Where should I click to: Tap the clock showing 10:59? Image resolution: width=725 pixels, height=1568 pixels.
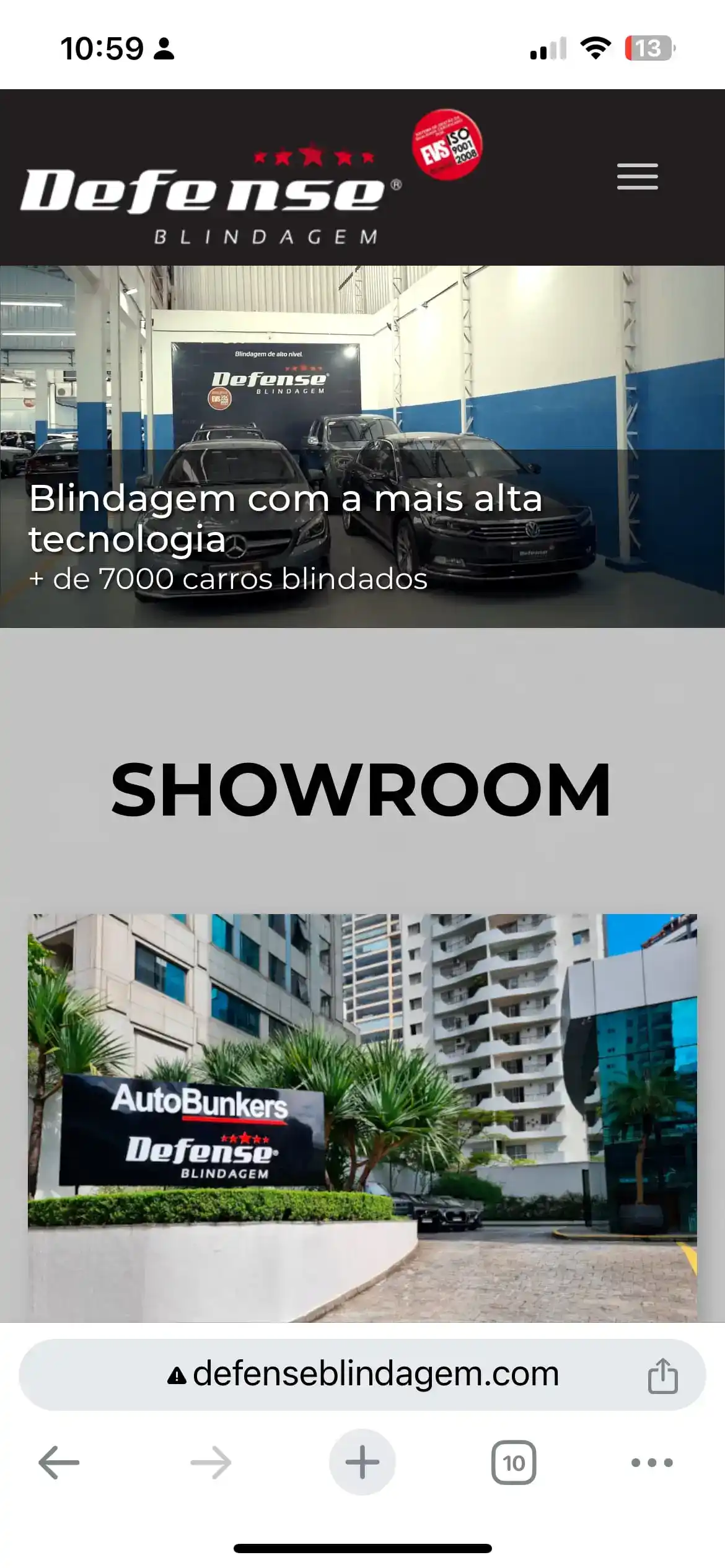[99, 48]
